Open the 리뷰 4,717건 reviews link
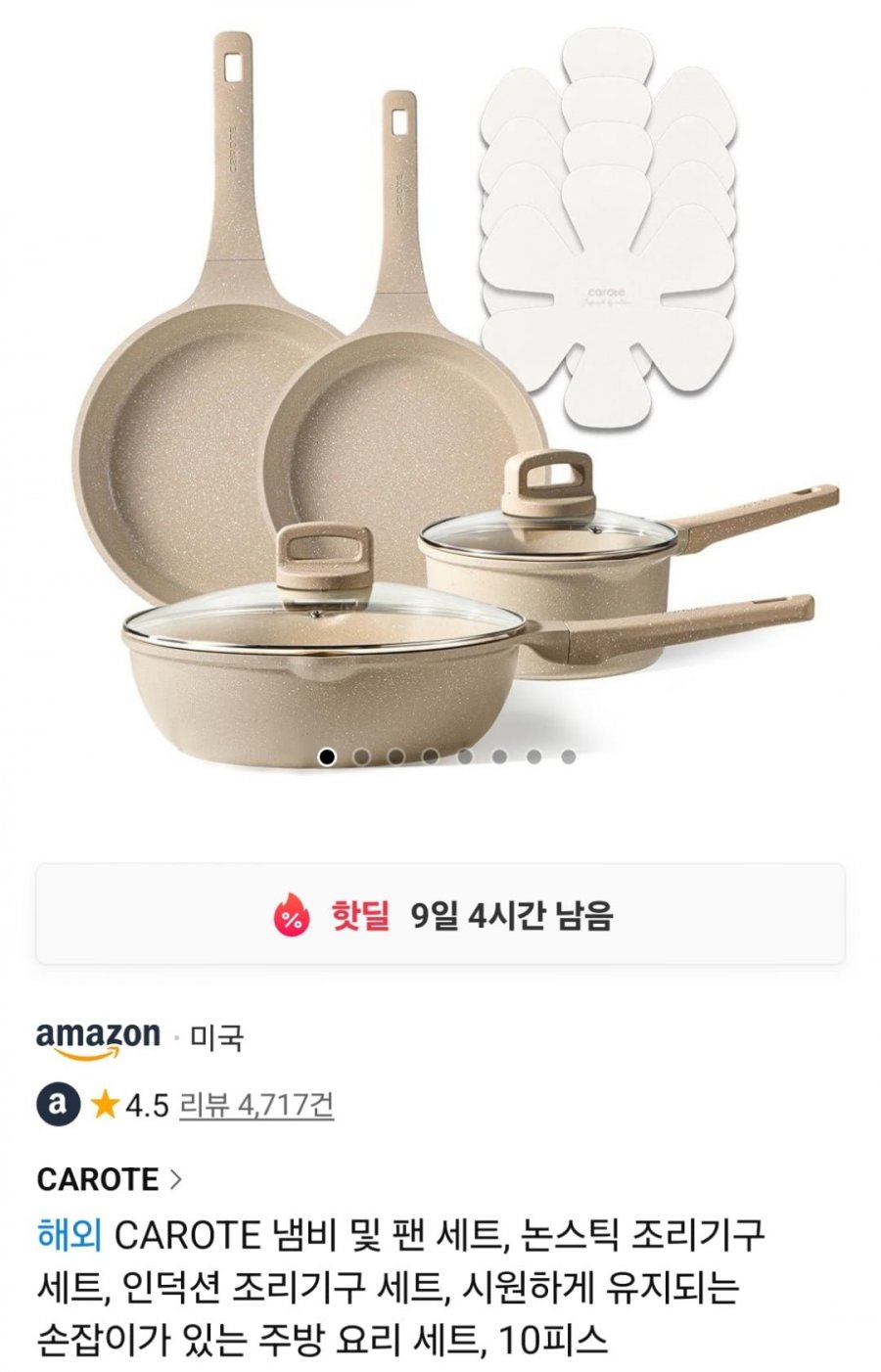The width and height of the screenshot is (881, 1372). pyautogui.click(x=256, y=1105)
